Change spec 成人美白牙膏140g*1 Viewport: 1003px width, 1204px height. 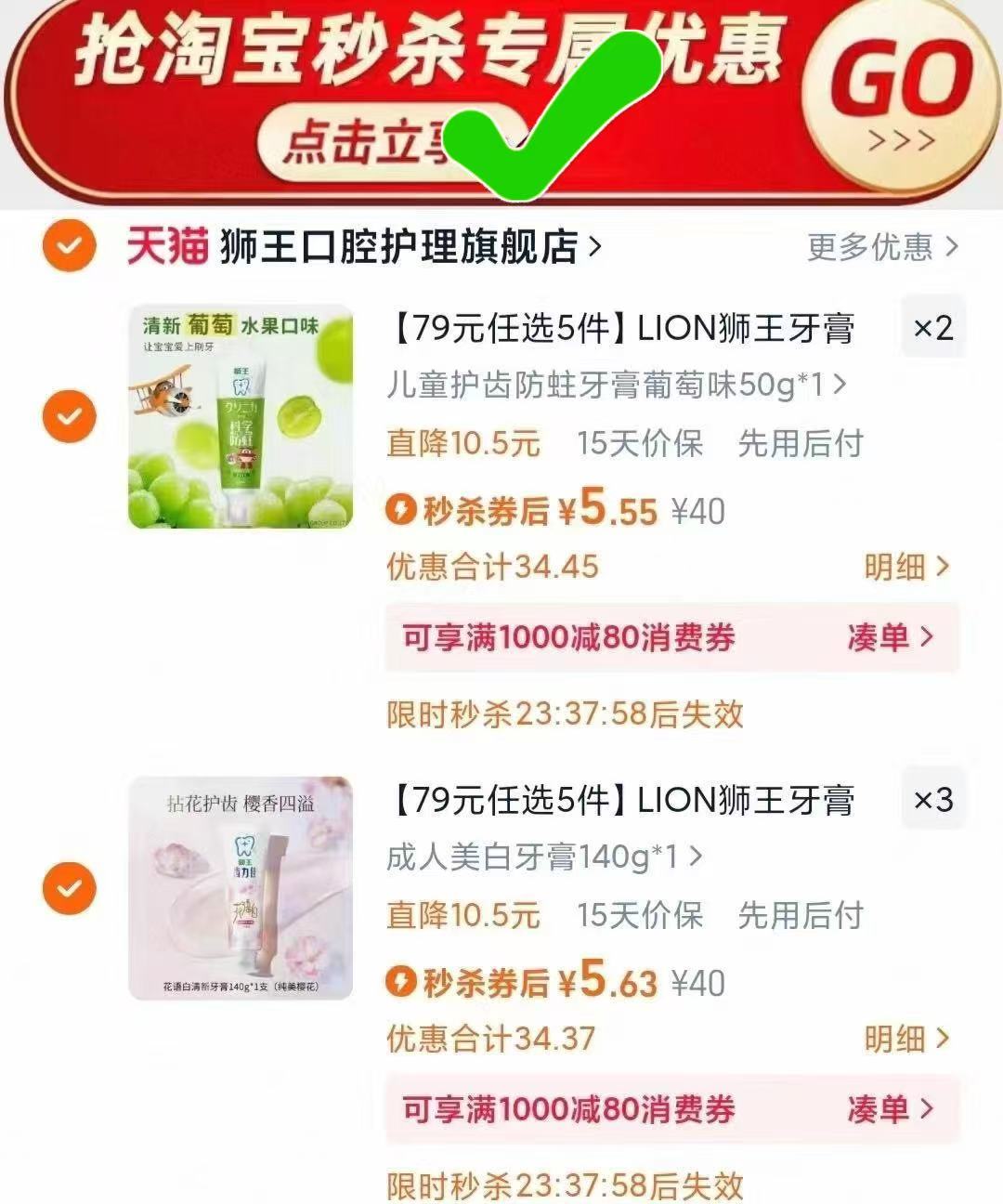(543, 857)
